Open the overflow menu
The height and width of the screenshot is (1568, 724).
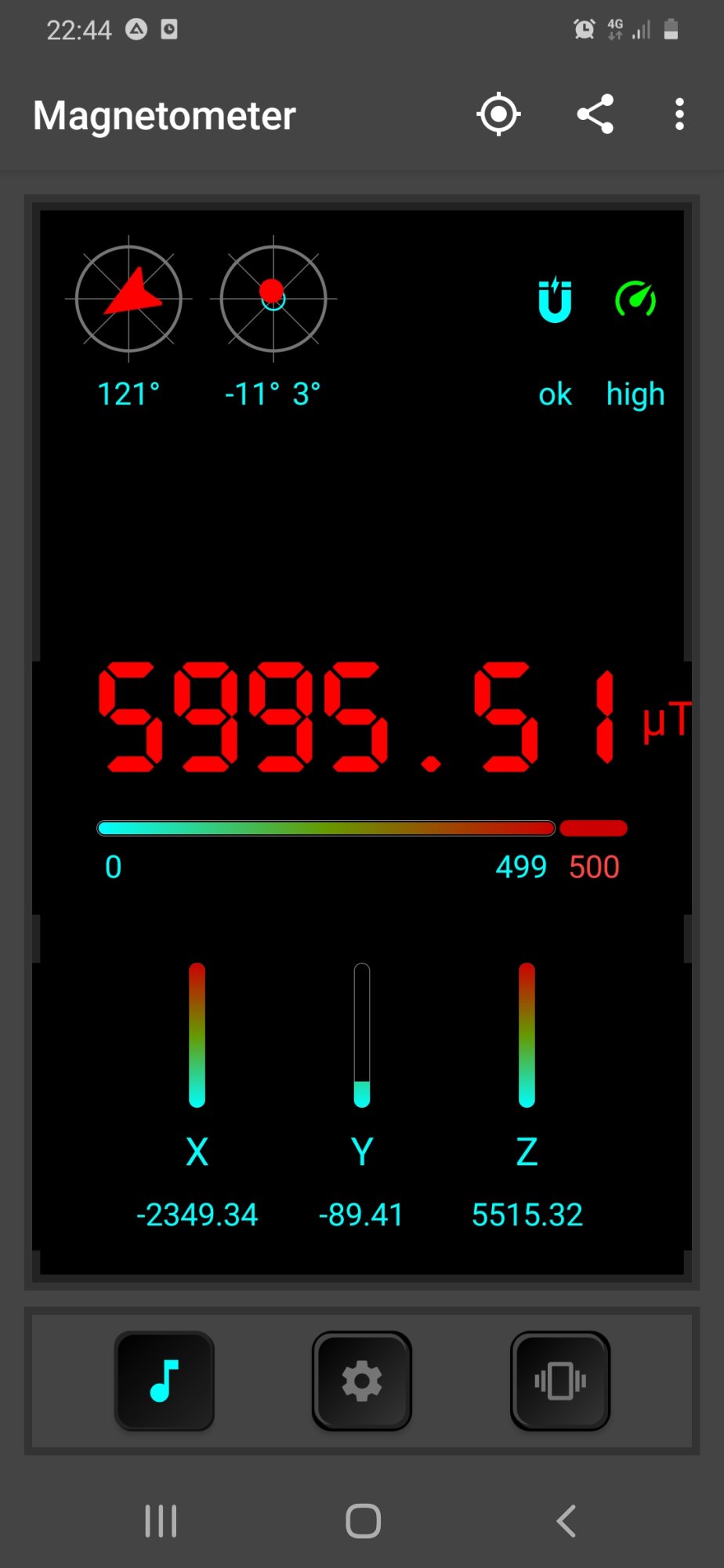coord(679,115)
